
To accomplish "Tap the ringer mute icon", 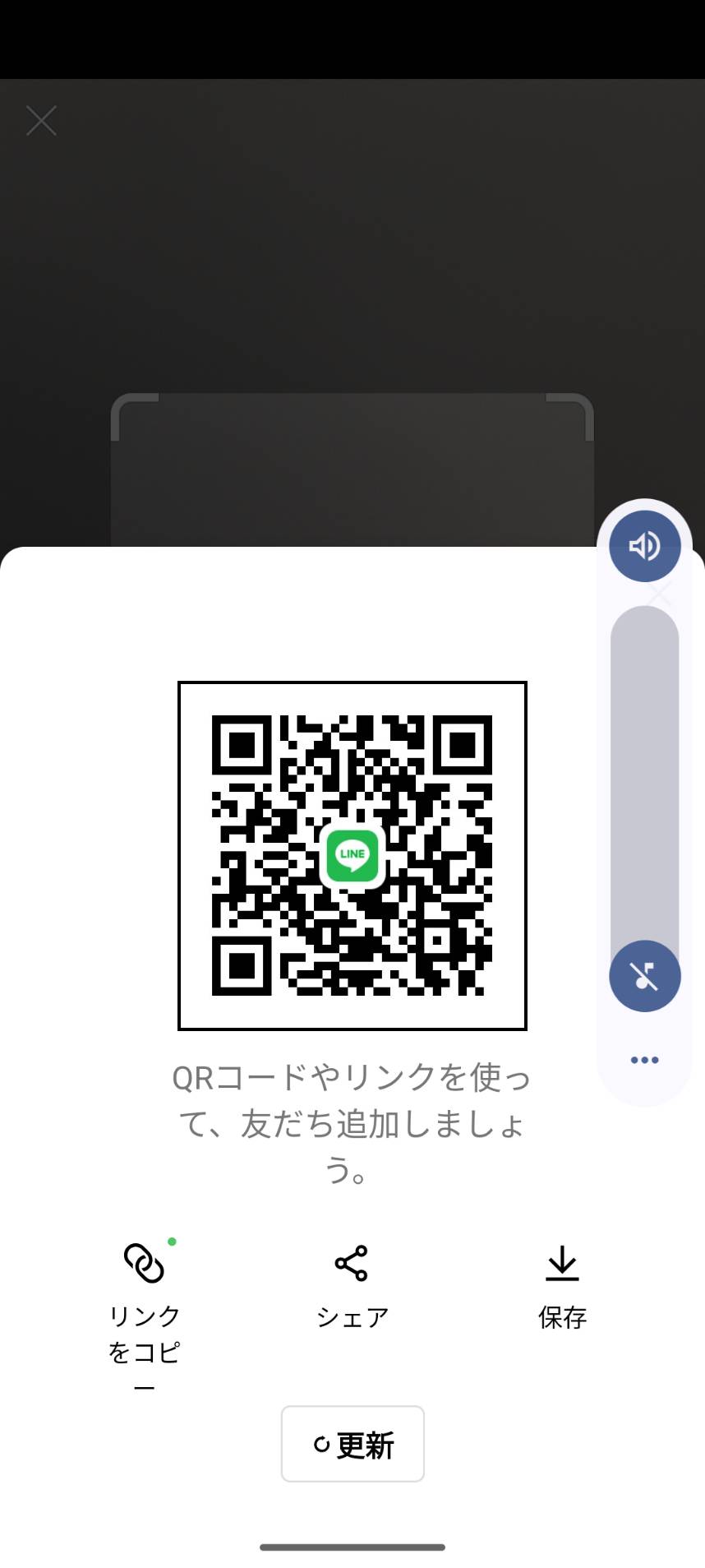I will tap(645, 976).
